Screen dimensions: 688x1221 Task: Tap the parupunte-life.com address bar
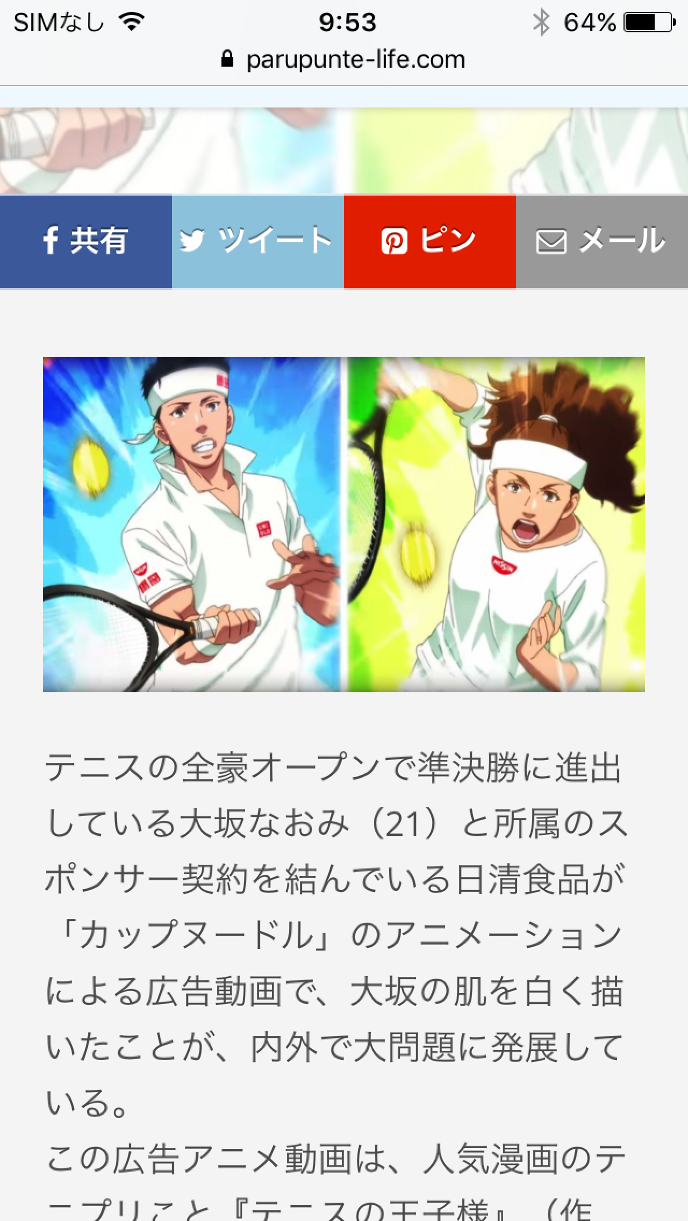tap(344, 59)
